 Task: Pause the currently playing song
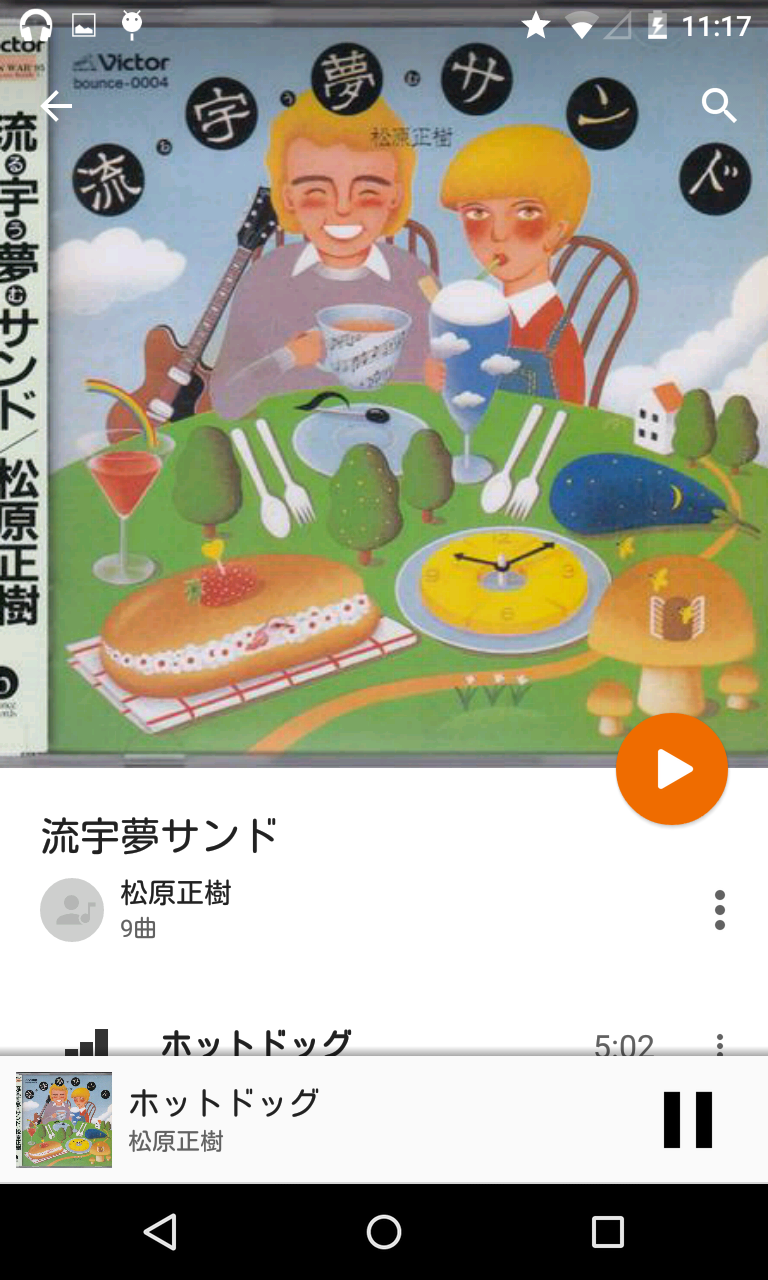(689, 1119)
